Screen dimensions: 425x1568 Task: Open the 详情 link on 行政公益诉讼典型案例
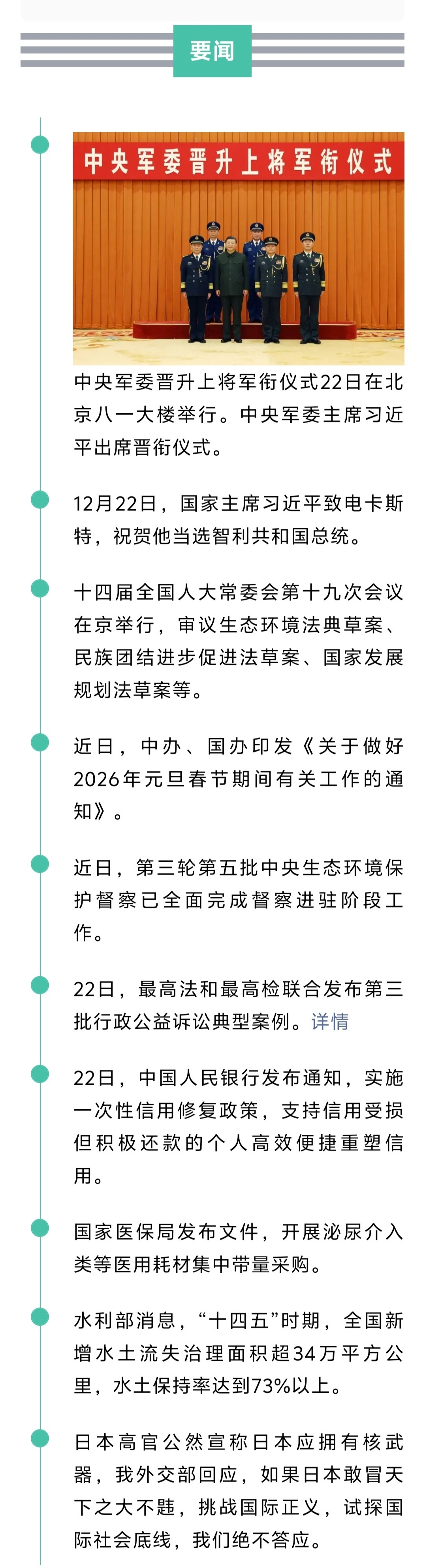click(x=329, y=1021)
